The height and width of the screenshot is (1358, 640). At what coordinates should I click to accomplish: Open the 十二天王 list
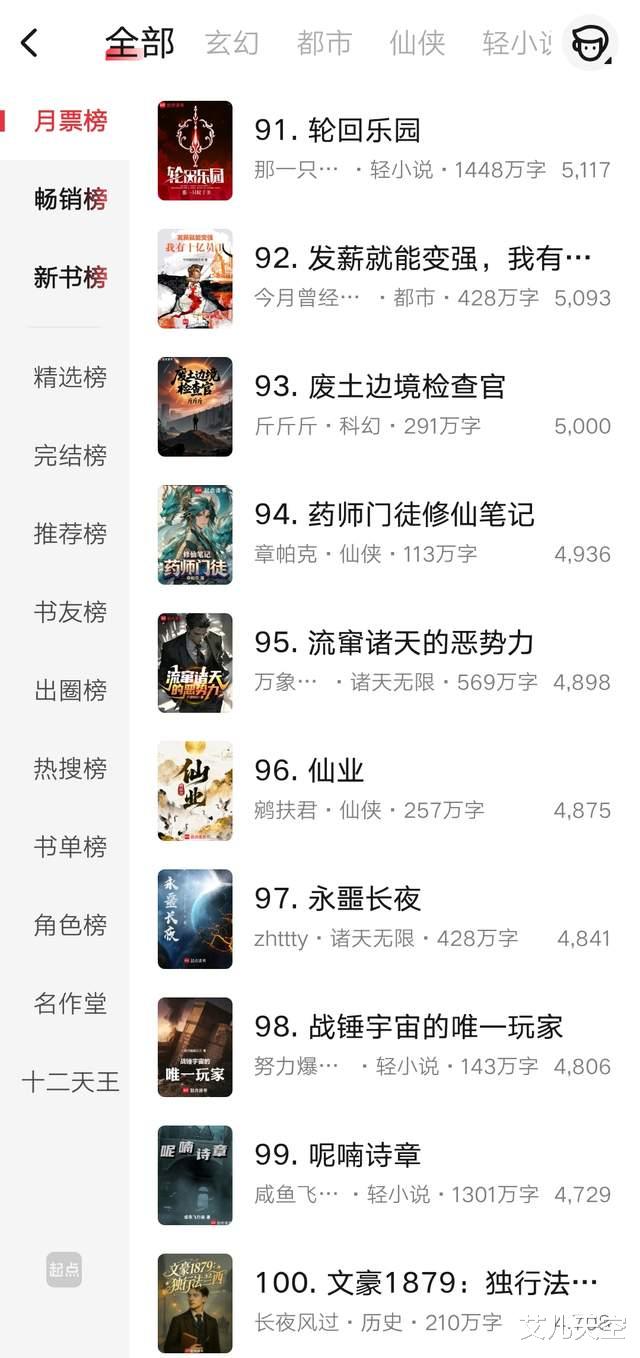point(70,1081)
